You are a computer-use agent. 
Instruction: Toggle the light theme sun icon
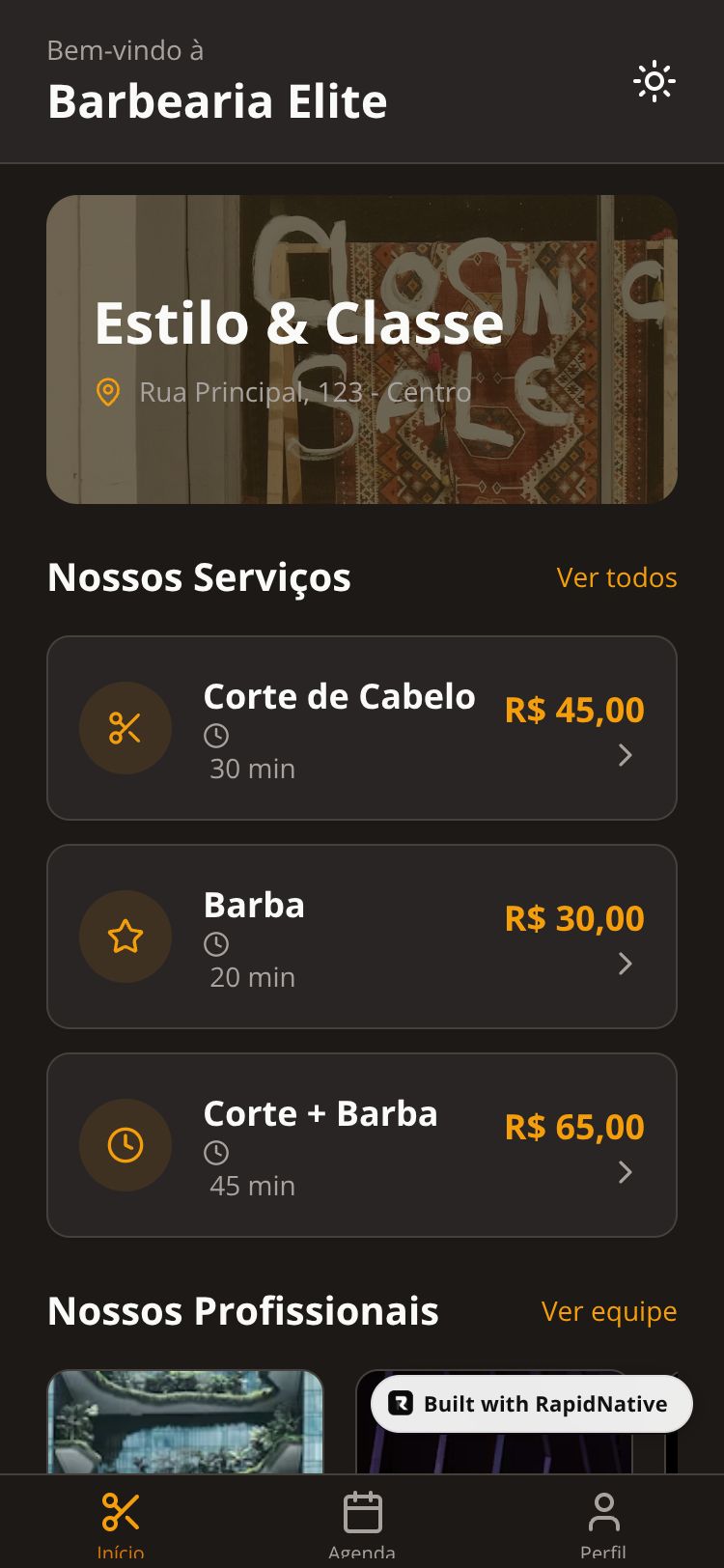[x=654, y=82]
